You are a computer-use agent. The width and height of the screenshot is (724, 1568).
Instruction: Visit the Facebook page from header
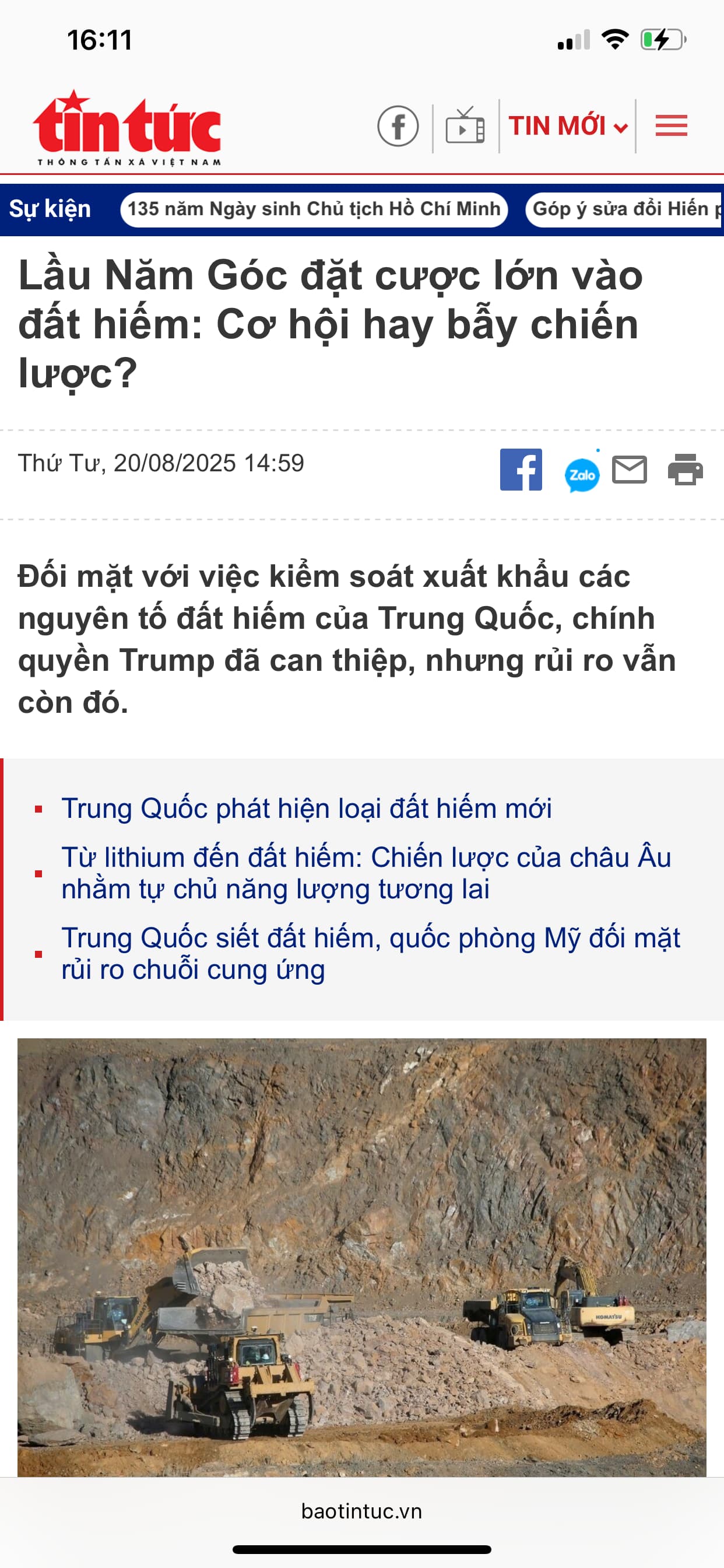[x=398, y=127]
